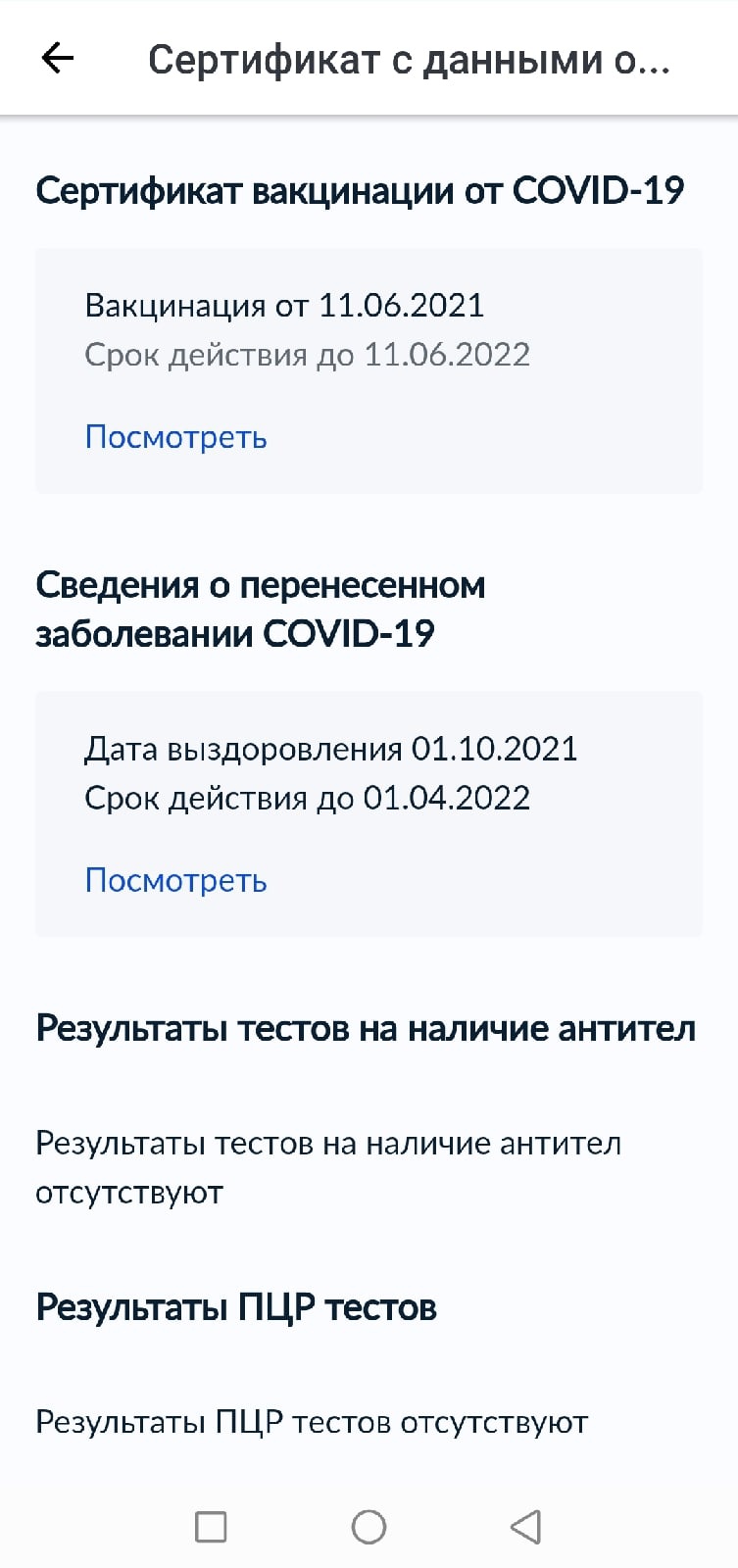Open recent apps from the navigation bar
The height and width of the screenshot is (1568, 738).
211,1526
